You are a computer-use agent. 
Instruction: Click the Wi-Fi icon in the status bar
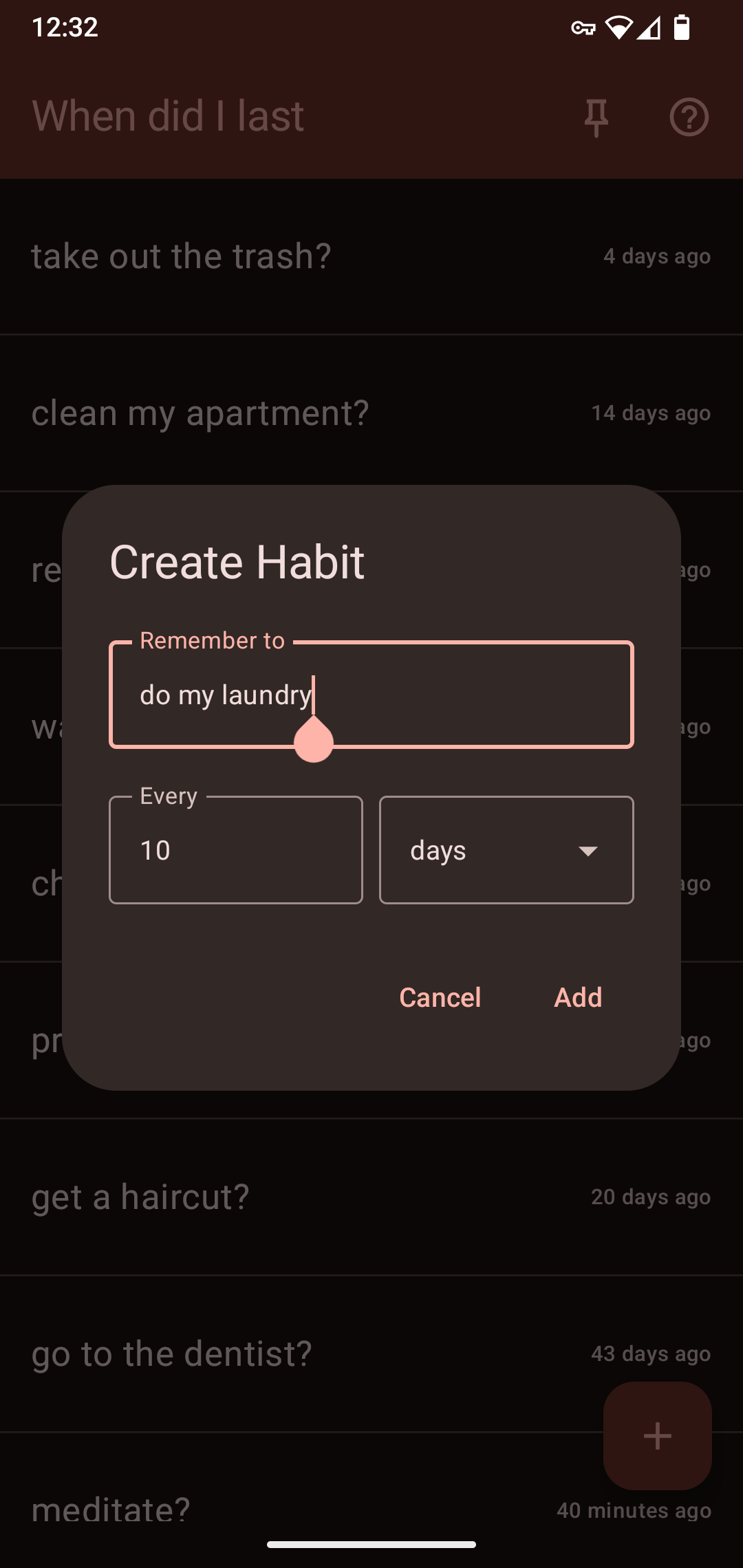pos(620,28)
